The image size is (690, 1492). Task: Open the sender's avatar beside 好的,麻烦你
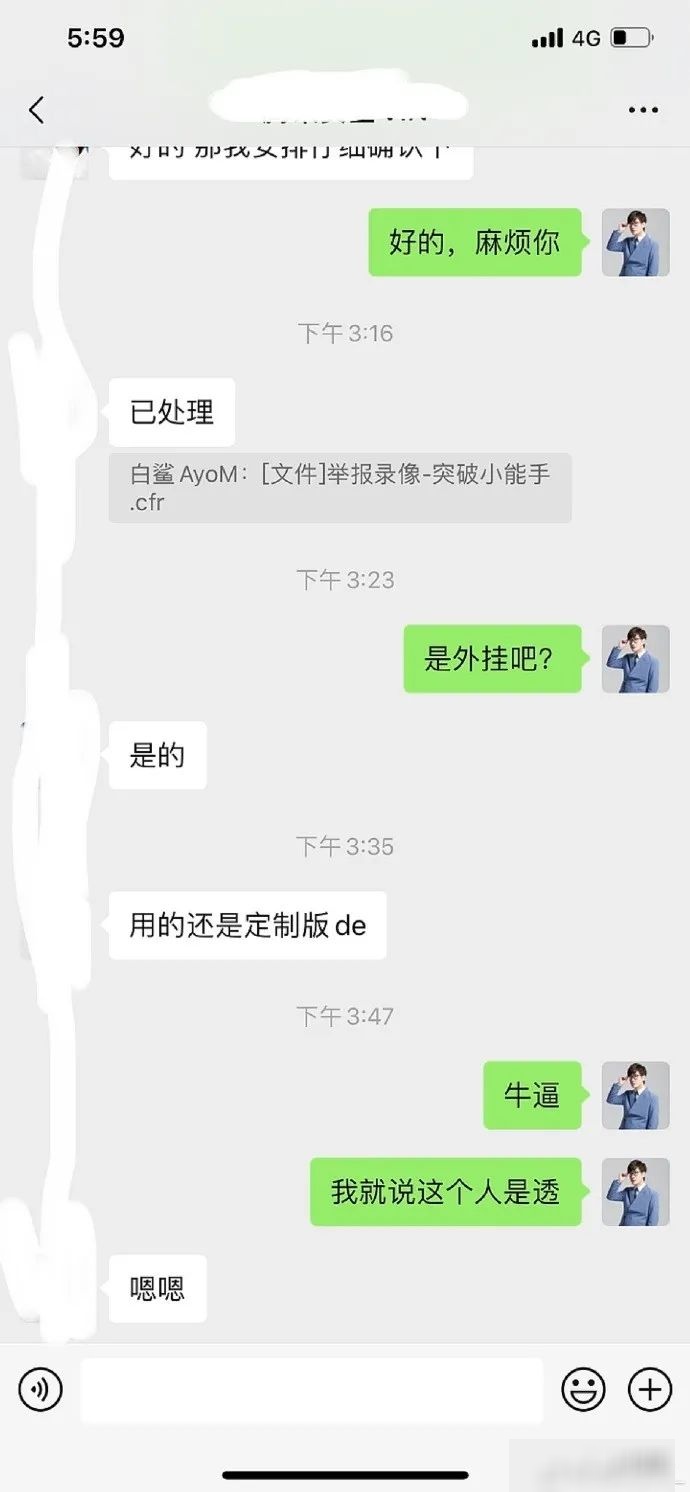635,242
